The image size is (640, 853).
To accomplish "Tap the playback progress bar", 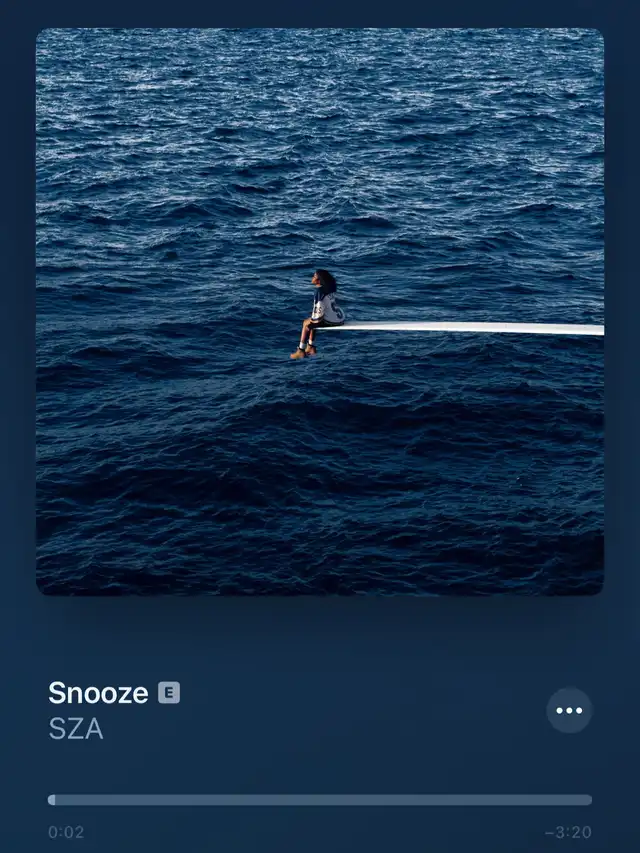I will [320, 800].
